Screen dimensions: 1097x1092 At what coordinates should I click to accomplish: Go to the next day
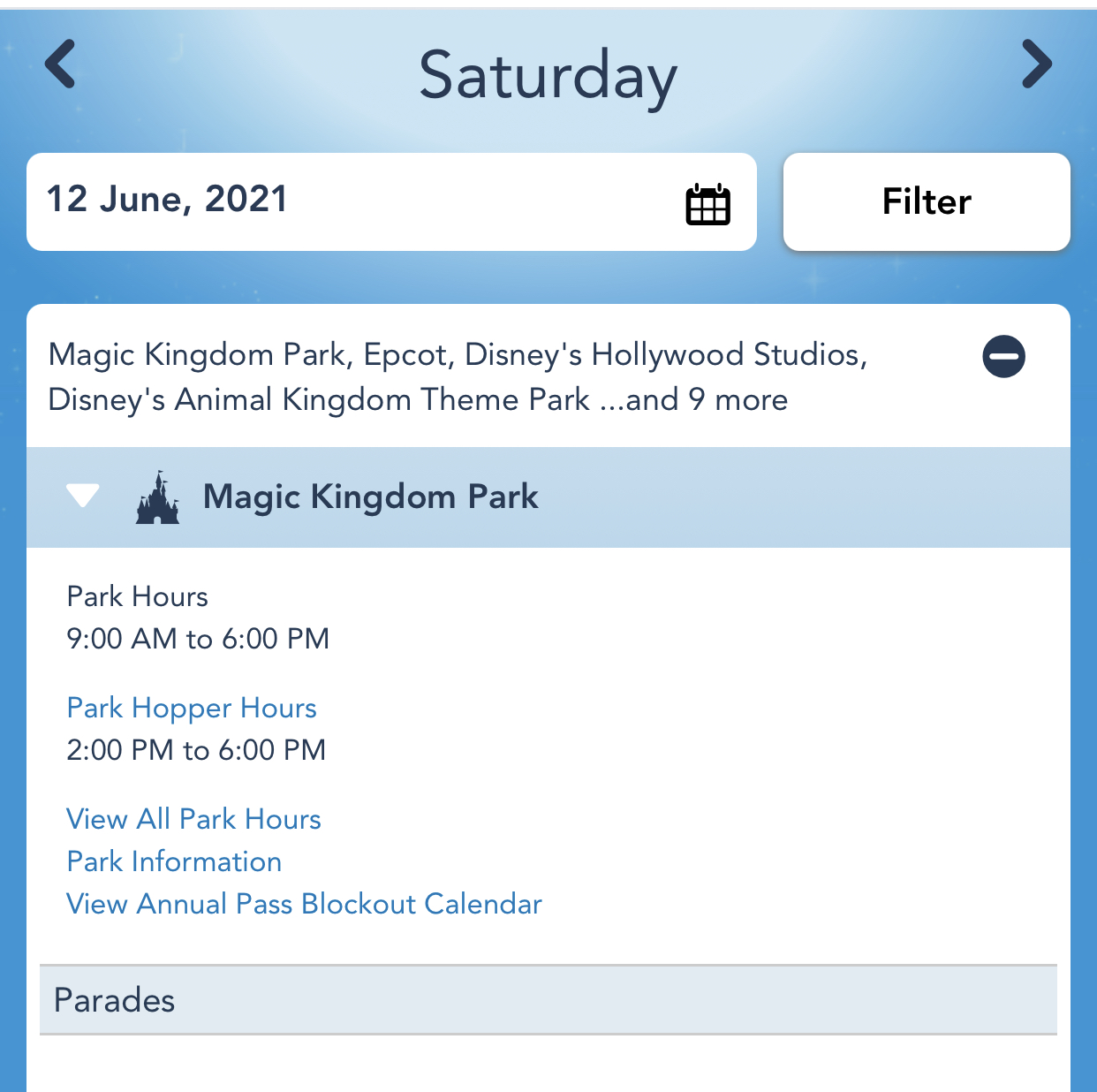pos(1036,64)
